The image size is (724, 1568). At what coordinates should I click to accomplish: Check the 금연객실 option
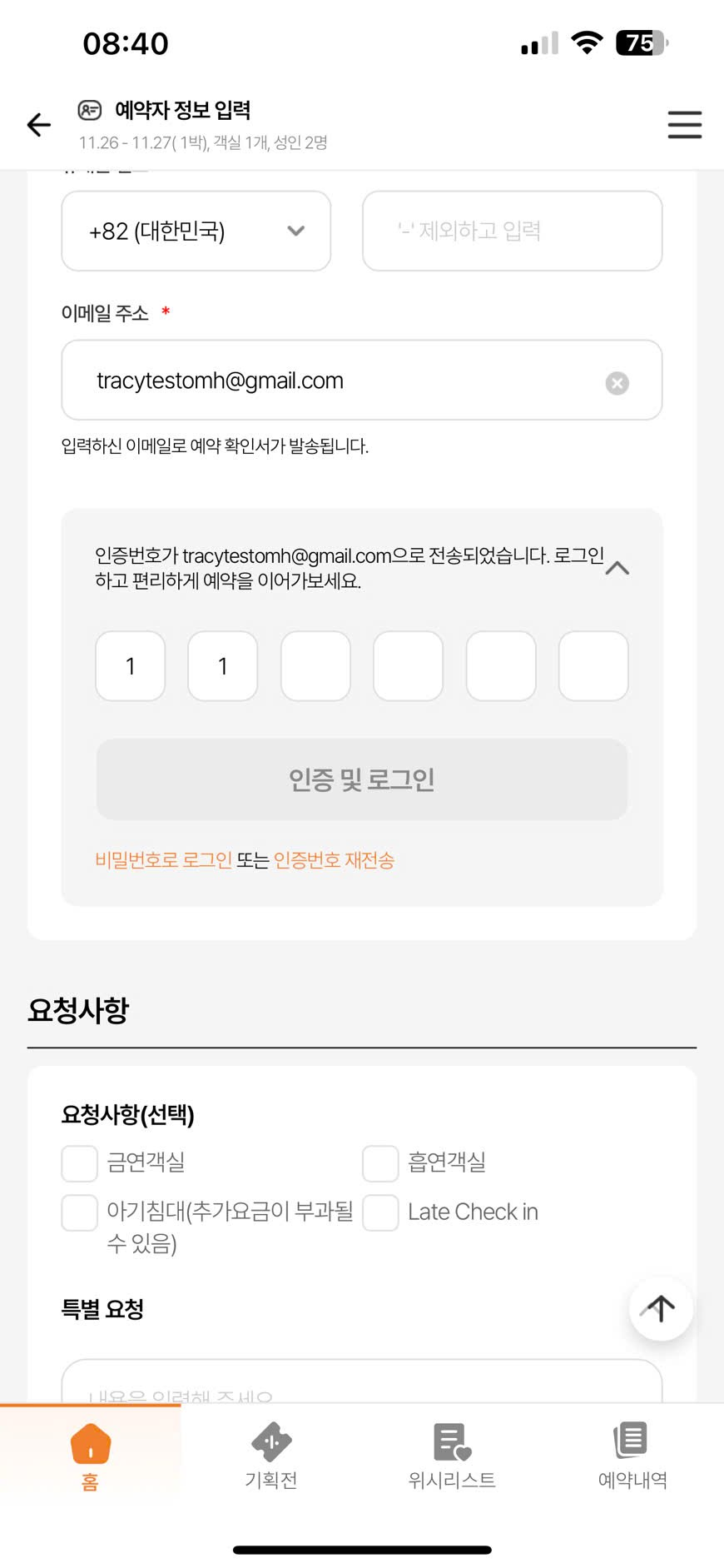(x=80, y=1163)
